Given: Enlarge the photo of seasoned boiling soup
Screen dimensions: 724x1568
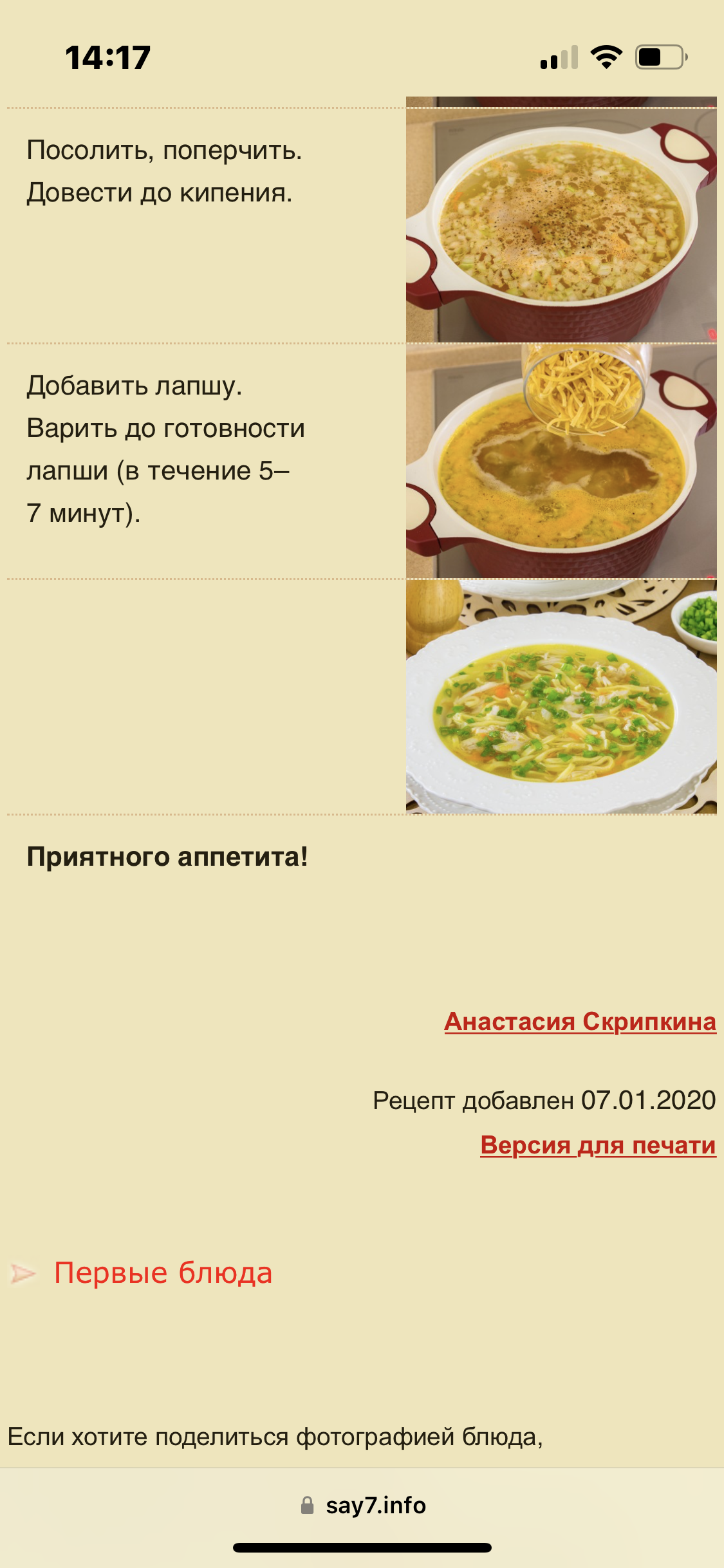Looking at the screenshot, I should click(x=561, y=225).
